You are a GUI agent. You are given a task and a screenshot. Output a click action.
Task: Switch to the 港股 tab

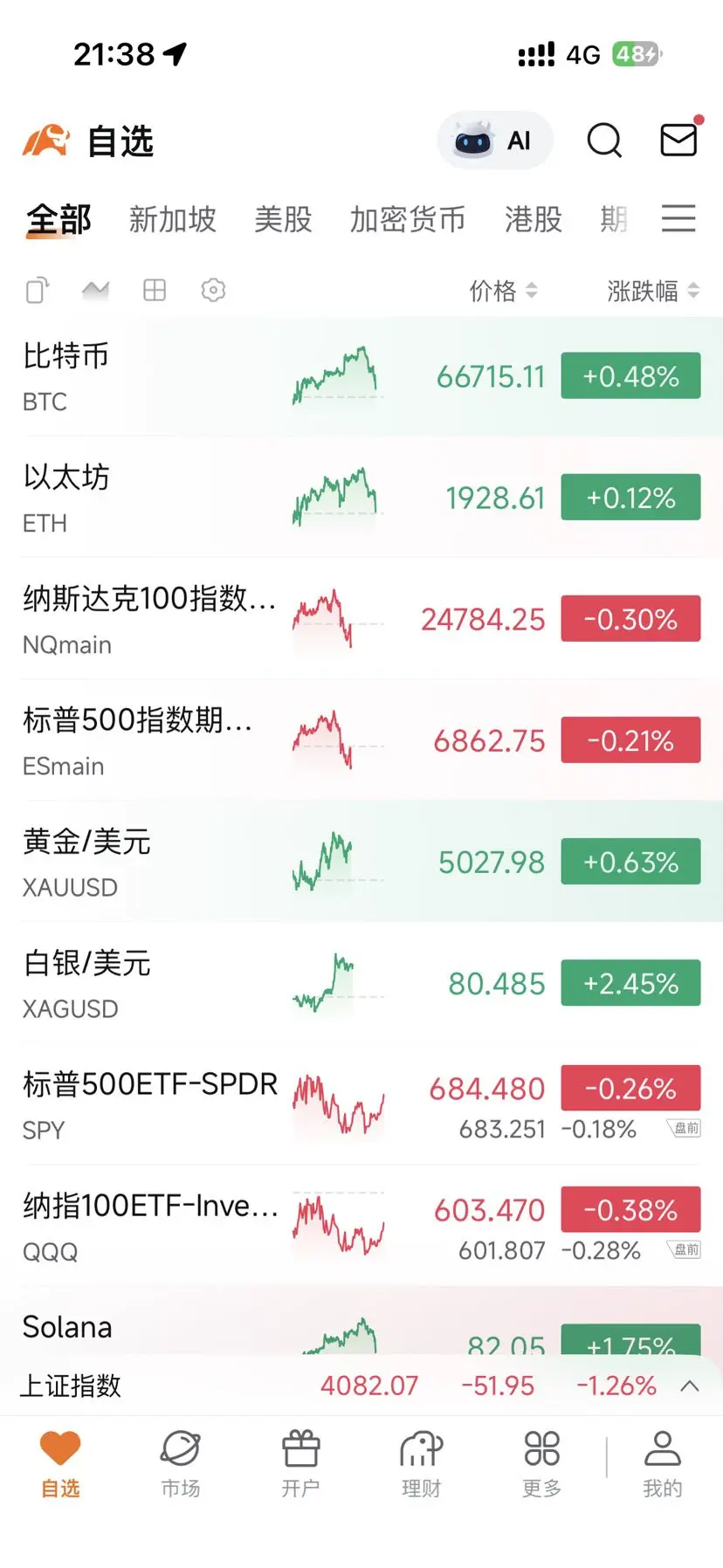click(533, 219)
